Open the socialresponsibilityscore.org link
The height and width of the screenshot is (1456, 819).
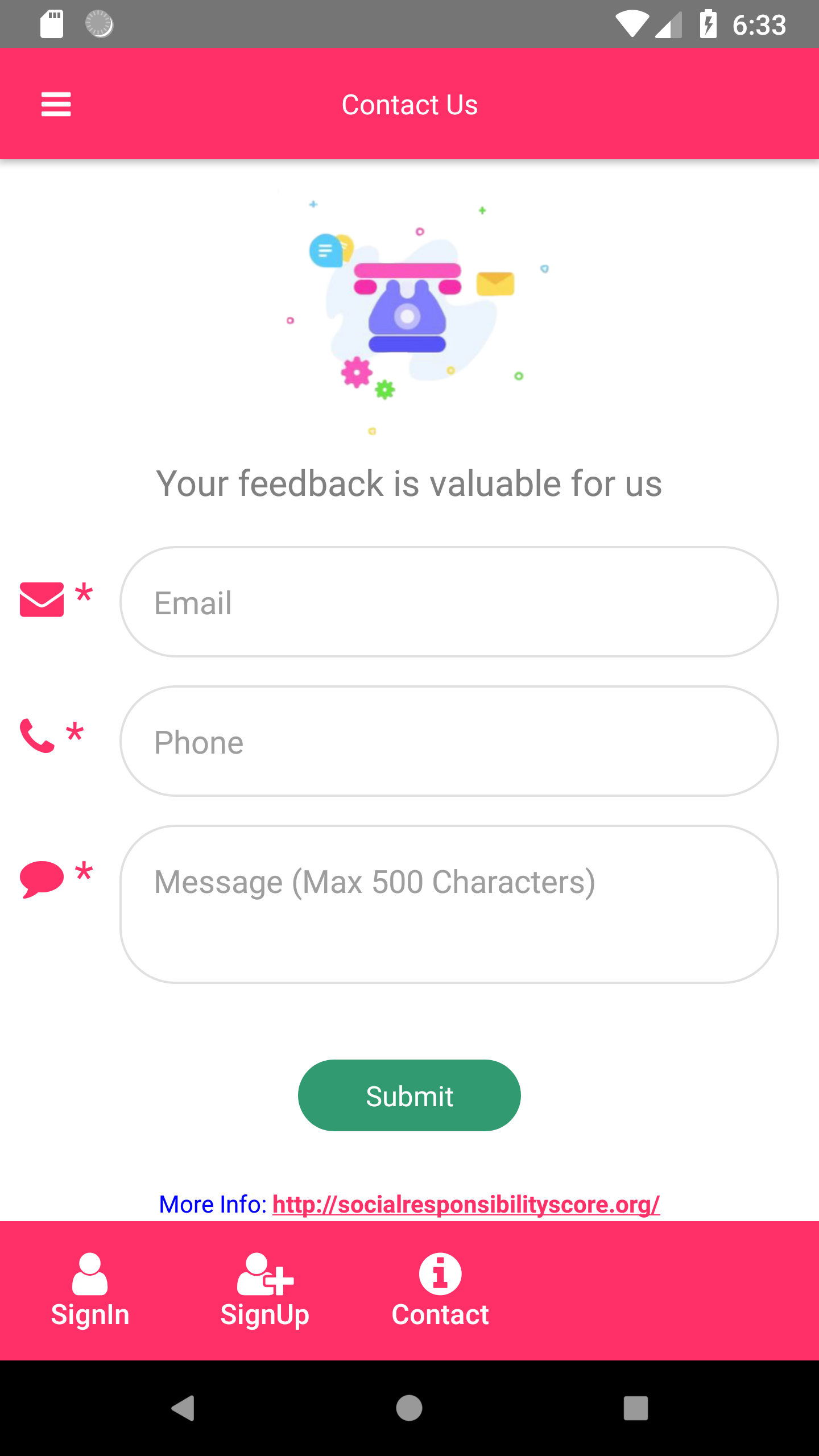[466, 1204]
